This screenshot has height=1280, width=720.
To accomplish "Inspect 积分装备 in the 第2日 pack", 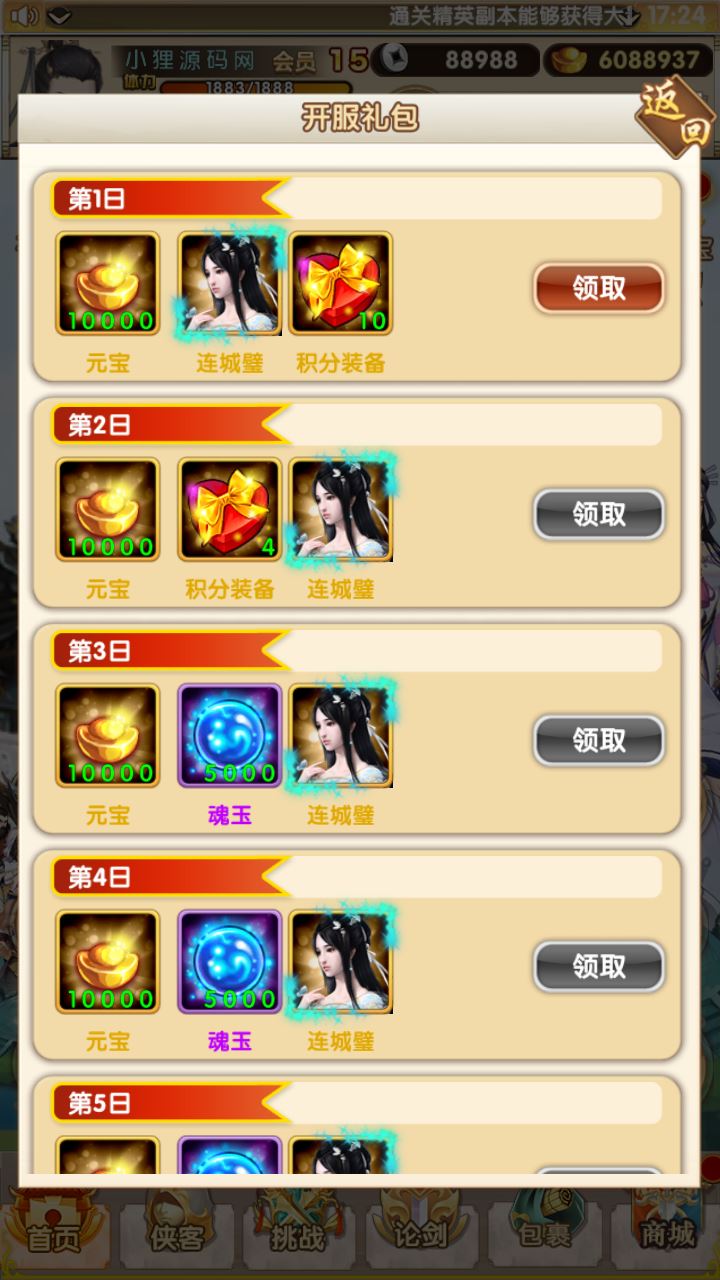I will click(230, 509).
